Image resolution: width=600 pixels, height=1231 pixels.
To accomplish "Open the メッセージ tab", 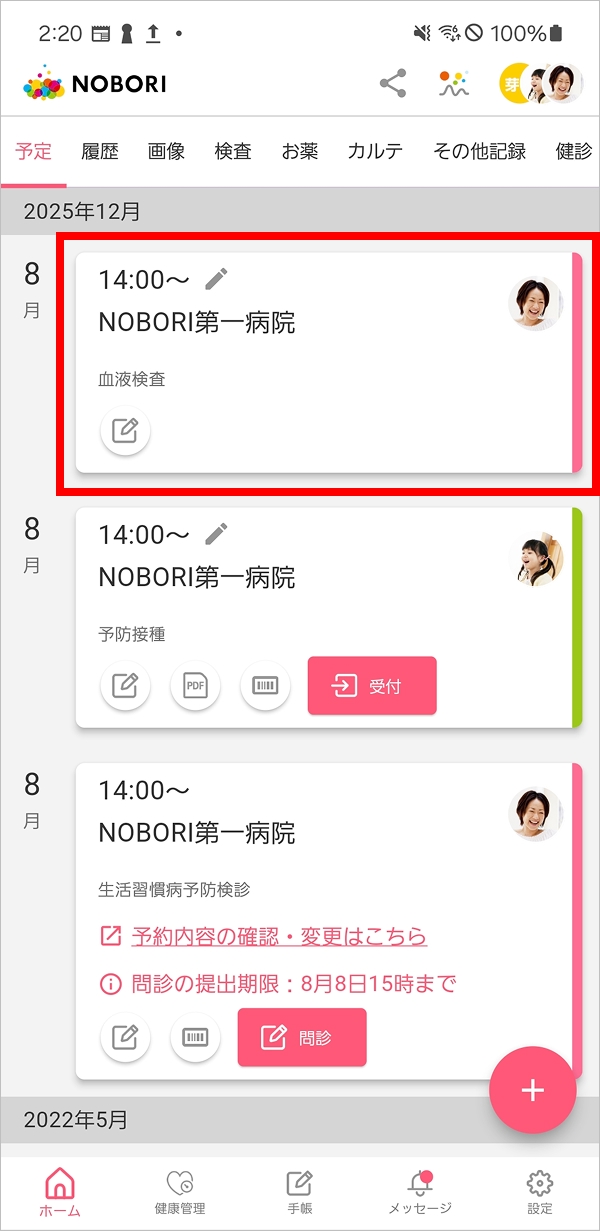I will click(420, 1192).
